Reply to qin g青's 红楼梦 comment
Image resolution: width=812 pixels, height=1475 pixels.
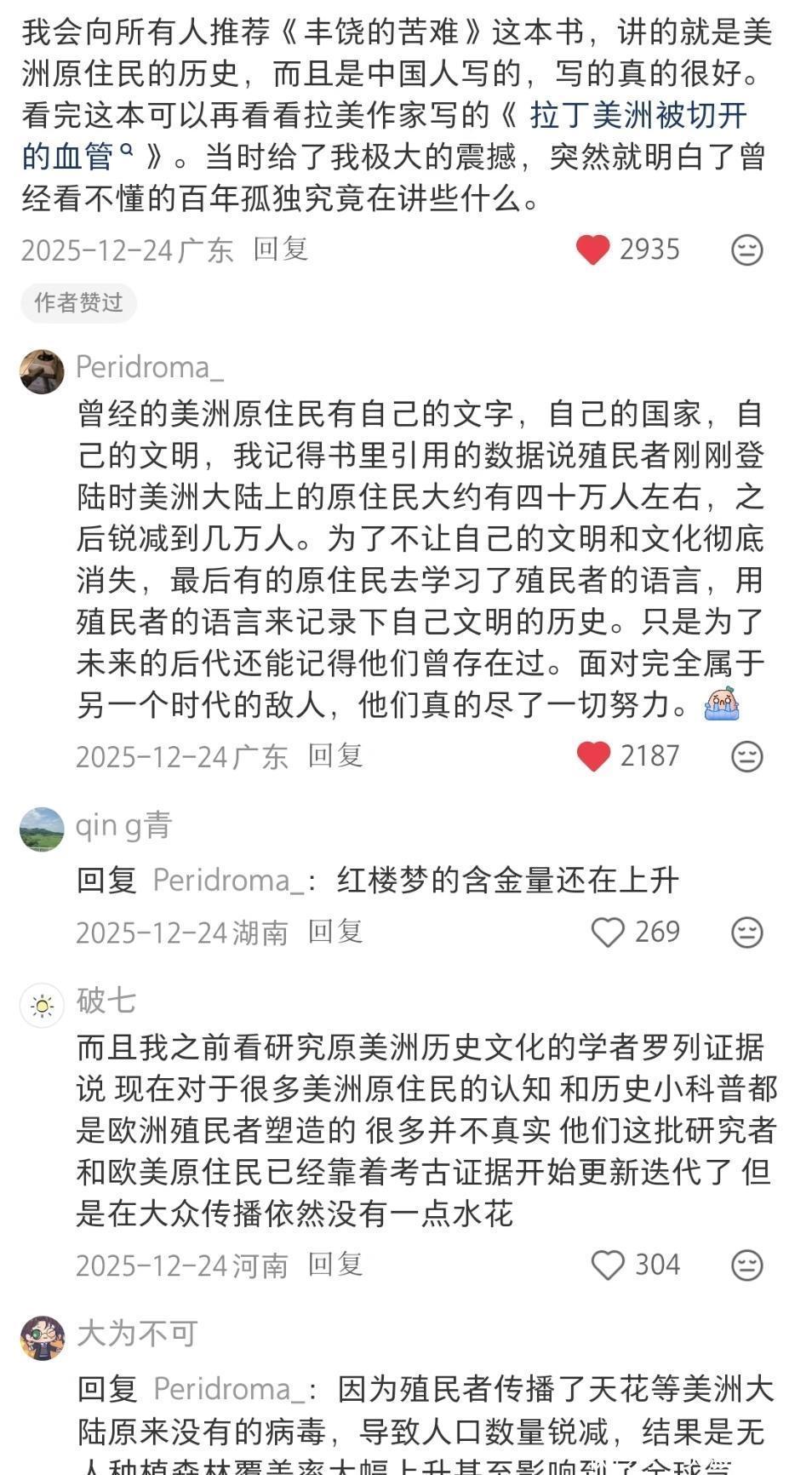click(335, 932)
